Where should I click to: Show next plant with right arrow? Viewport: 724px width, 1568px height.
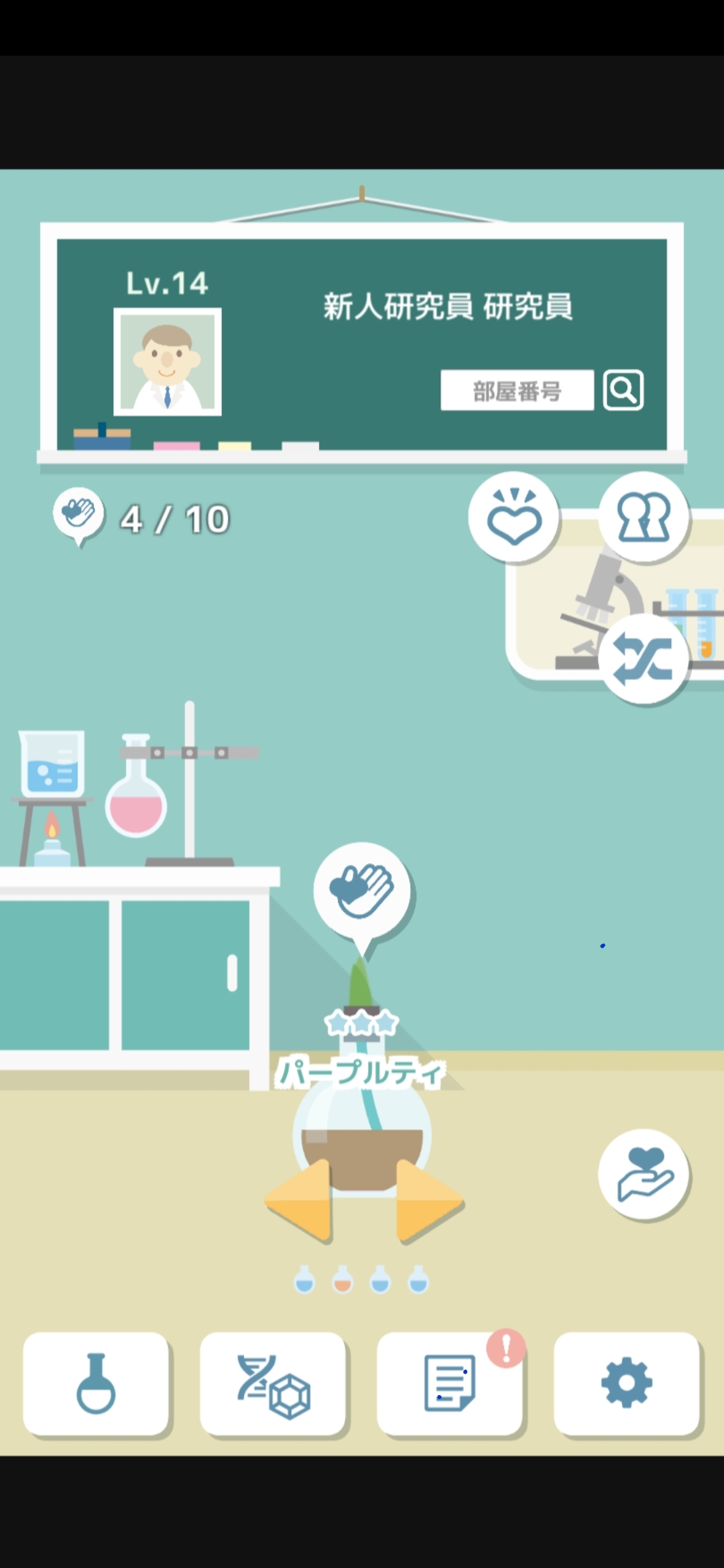(428, 1199)
